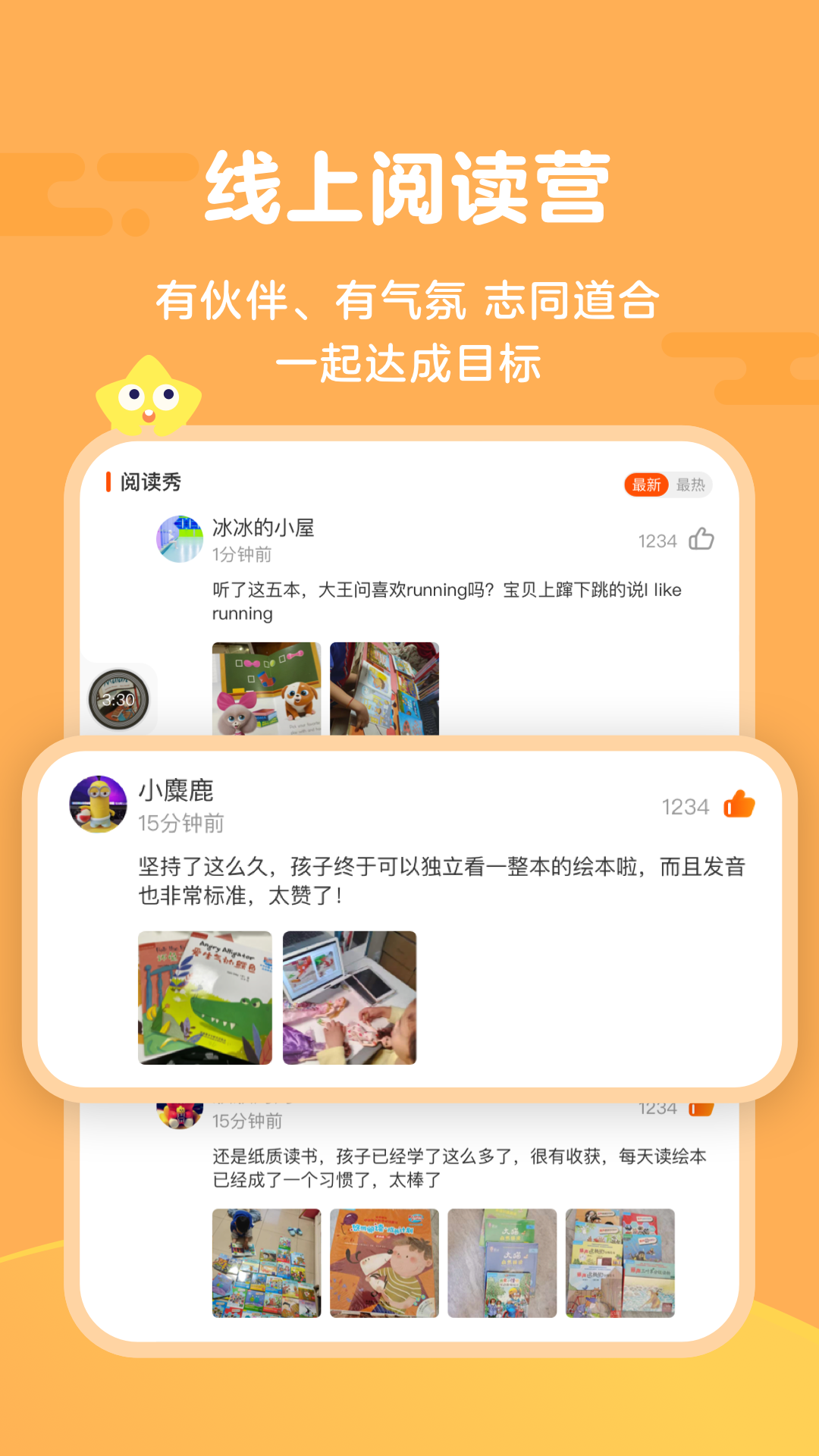This screenshot has height=1456, width=819.
Task: Play the 3:30 audio recording widget
Action: pyautogui.click(x=121, y=701)
